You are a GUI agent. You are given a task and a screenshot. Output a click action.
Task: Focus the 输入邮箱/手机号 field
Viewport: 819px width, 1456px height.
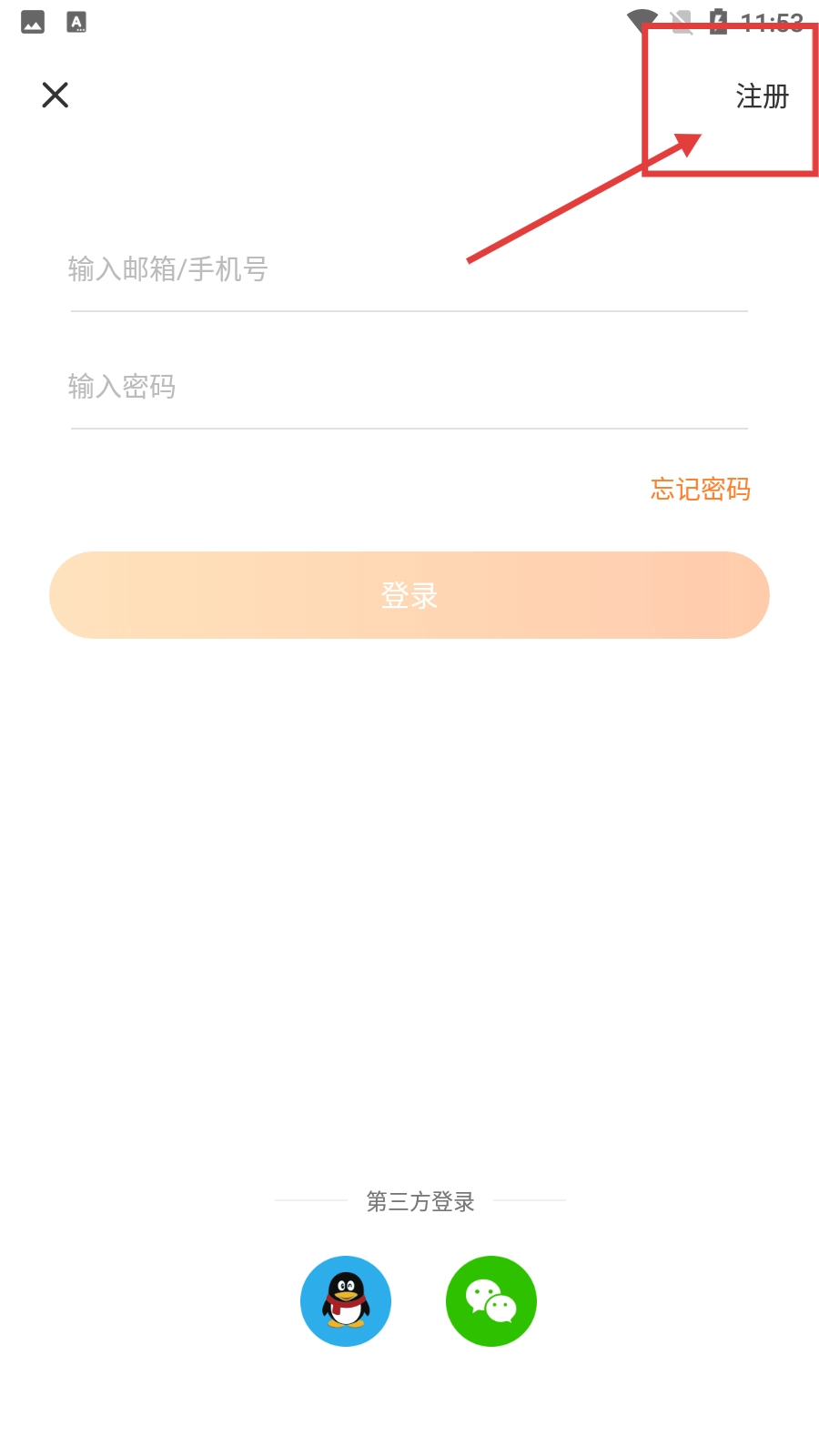pyautogui.click(x=409, y=269)
